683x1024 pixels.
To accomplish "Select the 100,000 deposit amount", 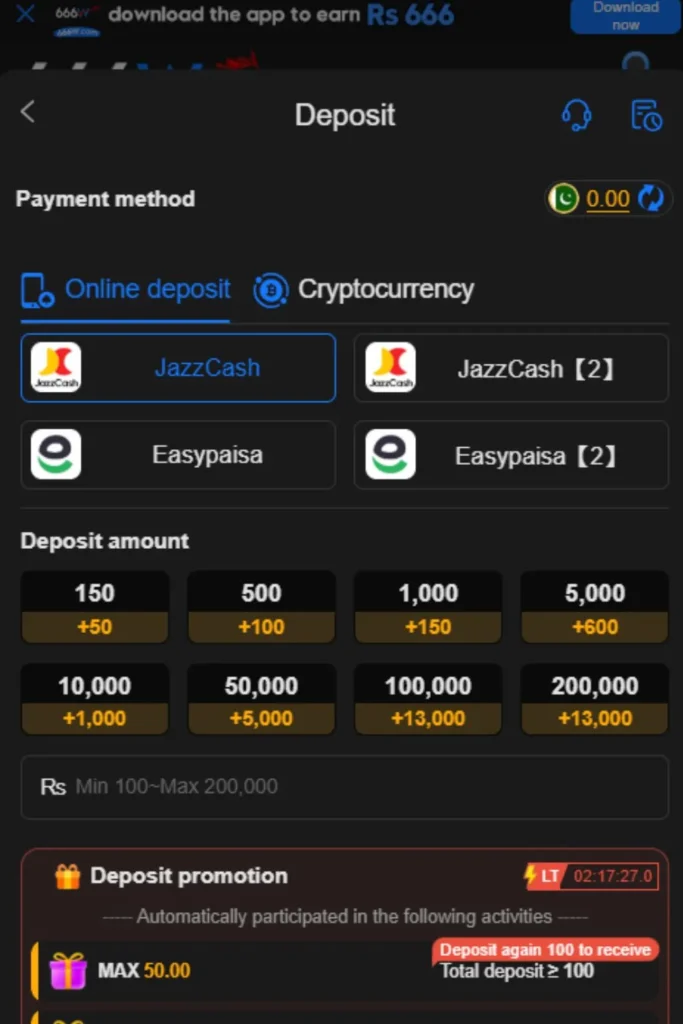I will click(428, 700).
